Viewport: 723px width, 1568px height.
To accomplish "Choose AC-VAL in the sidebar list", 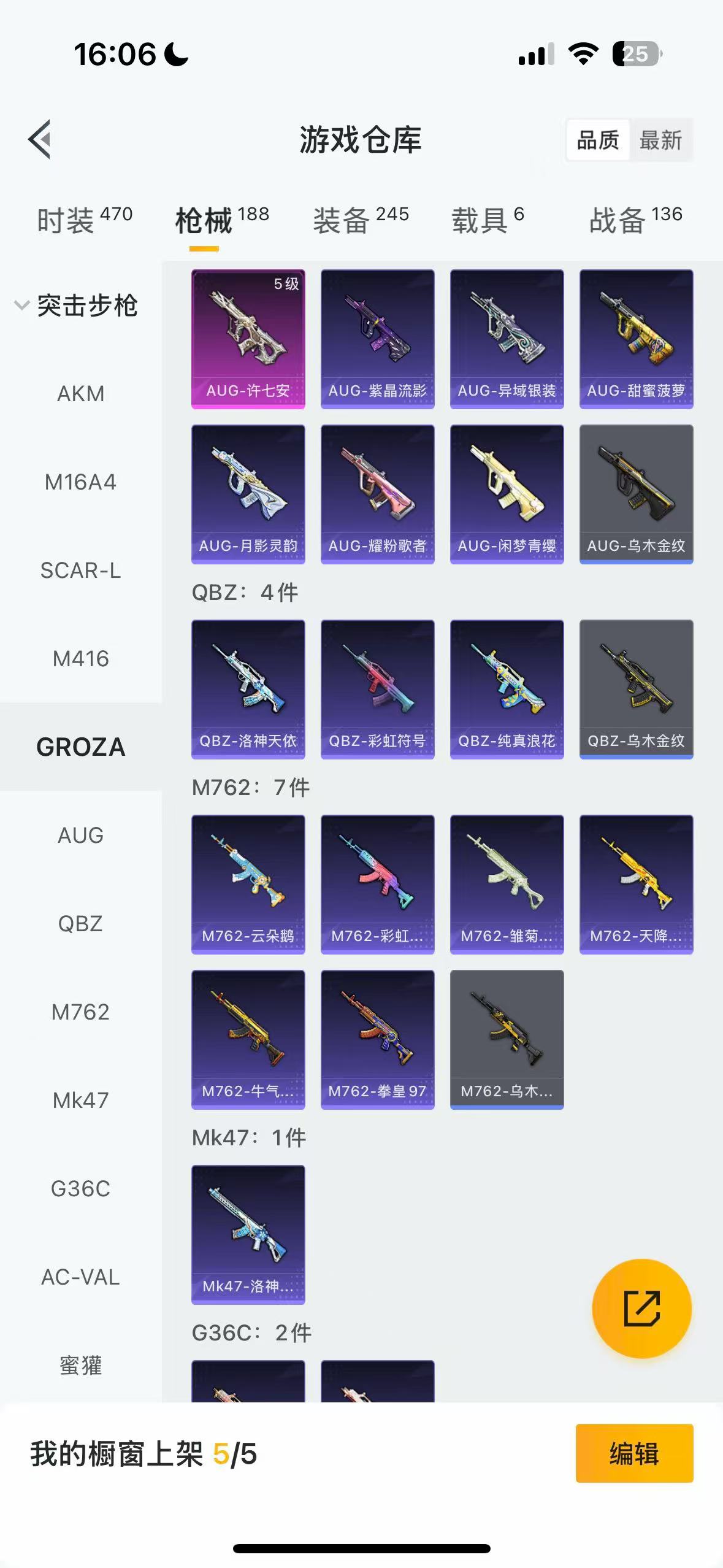I will pos(81,1277).
